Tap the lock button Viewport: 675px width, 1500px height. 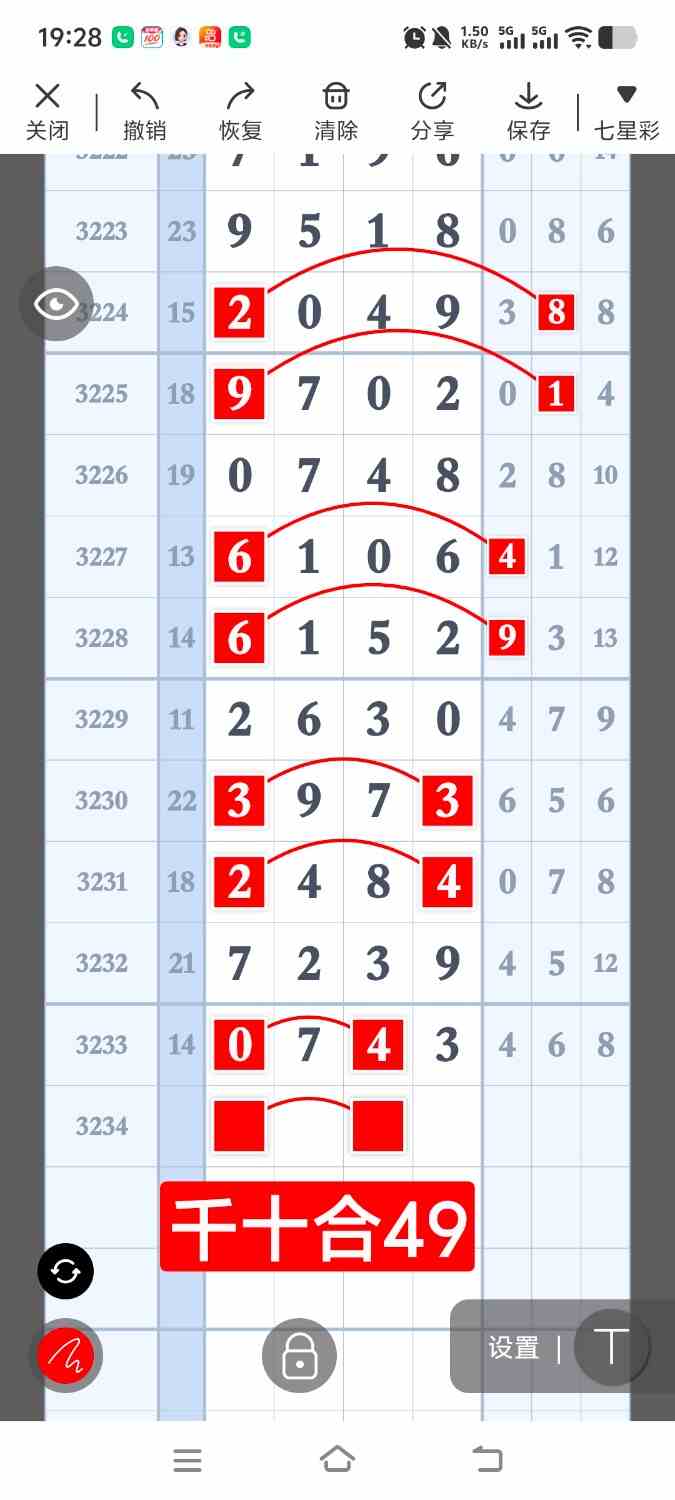[x=299, y=1357]
